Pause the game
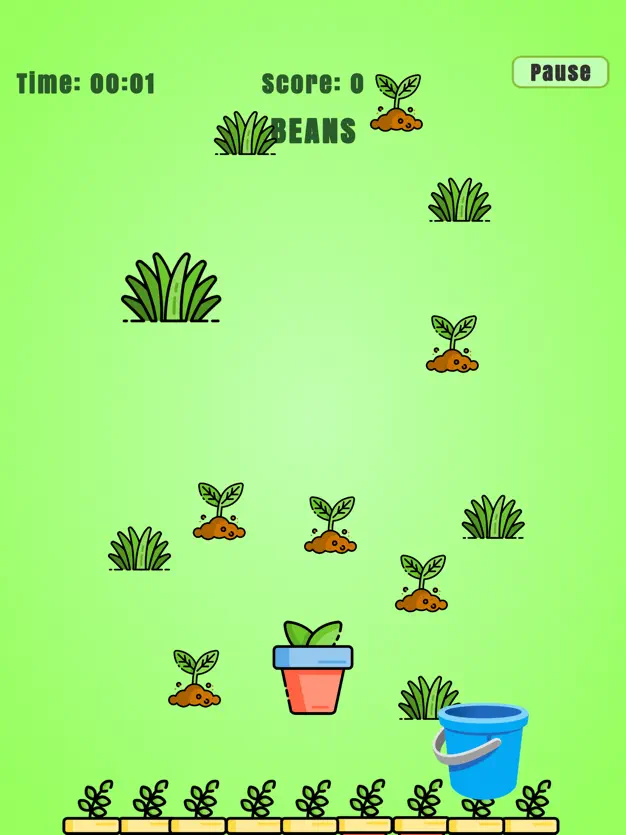This screenshot has width=626, height=835. pyautogui.click(x=560, y=72)
